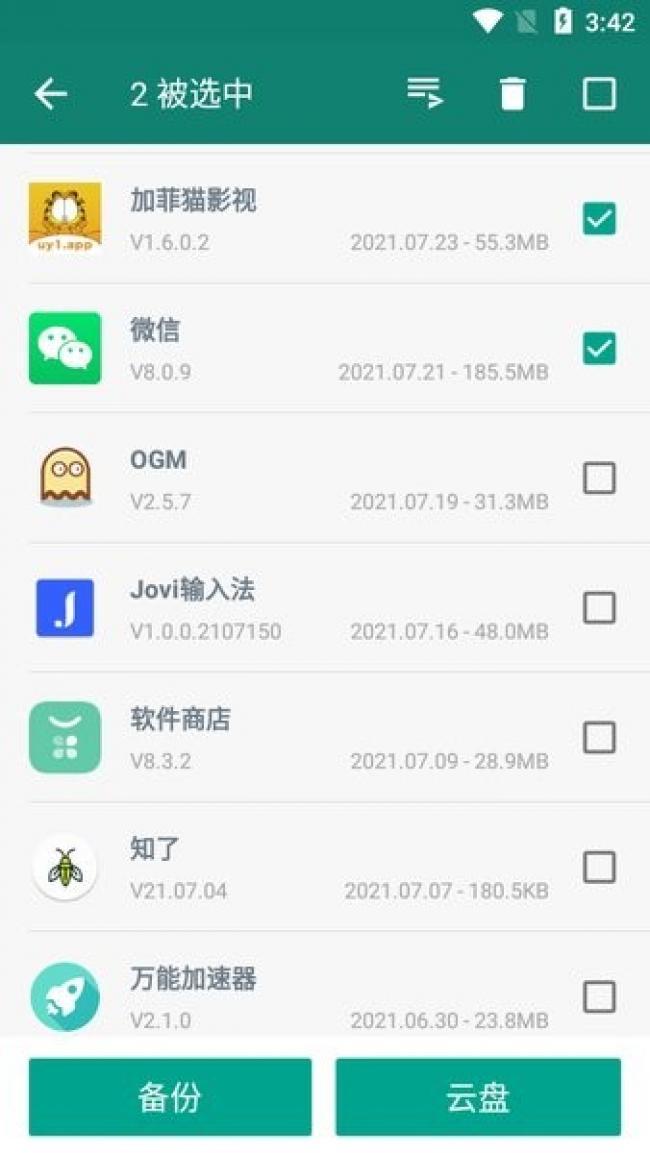Viewport: 650px width, 1153px height.
Task: Open the sort options icon
Action: pos(425,93)
